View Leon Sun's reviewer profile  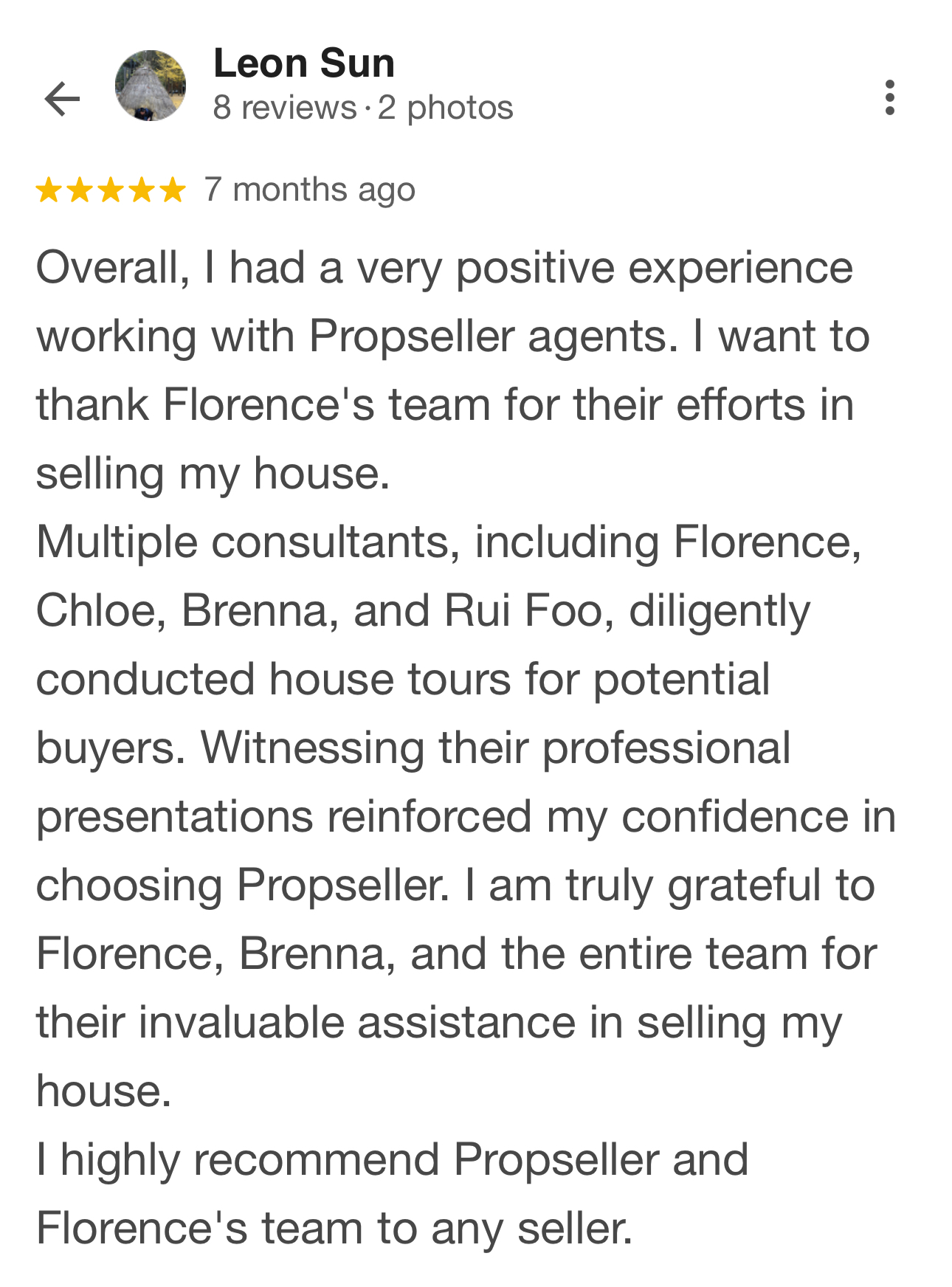click(x=304, y=63)
